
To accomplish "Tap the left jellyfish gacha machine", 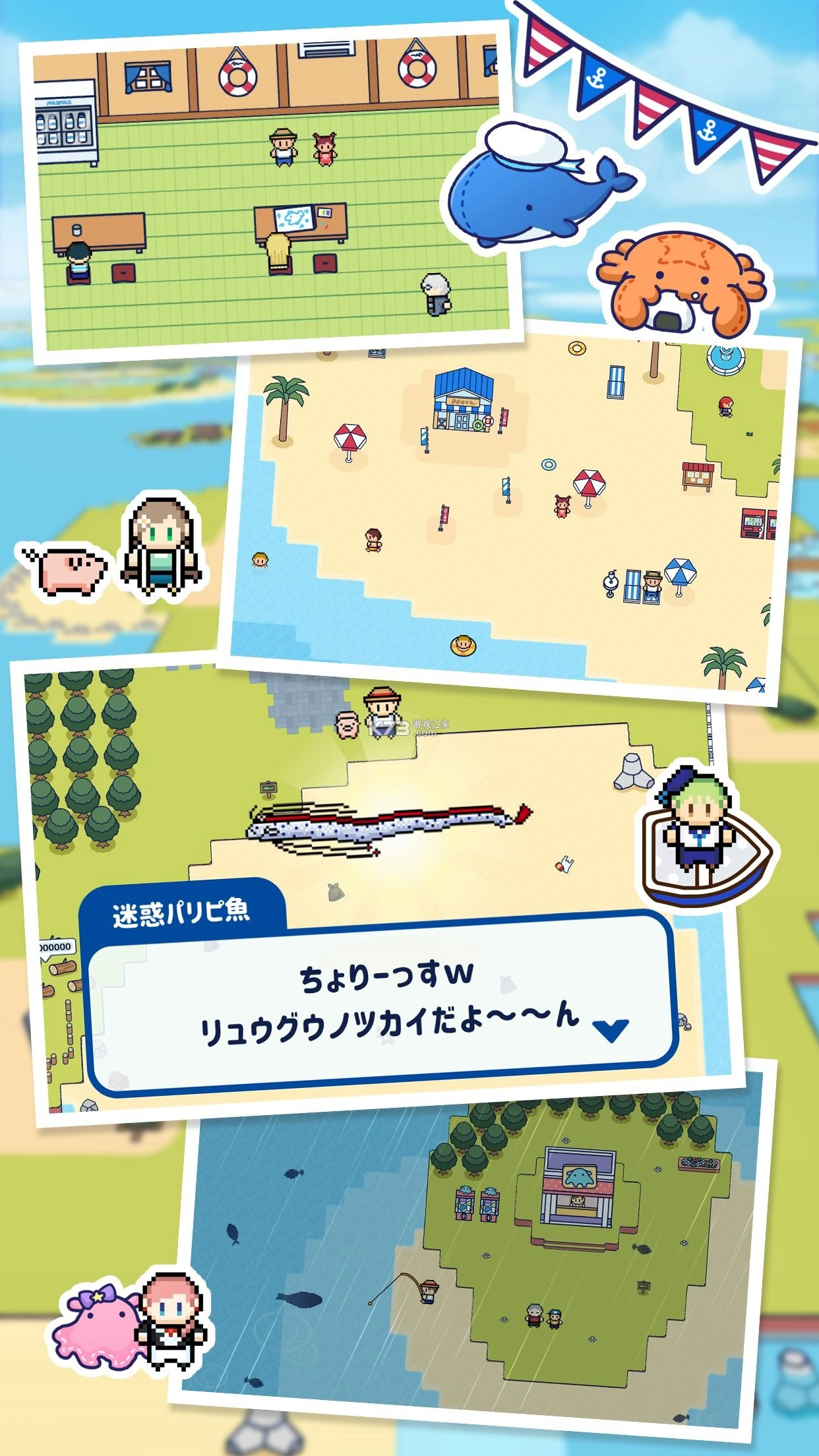I will 464,1205.
